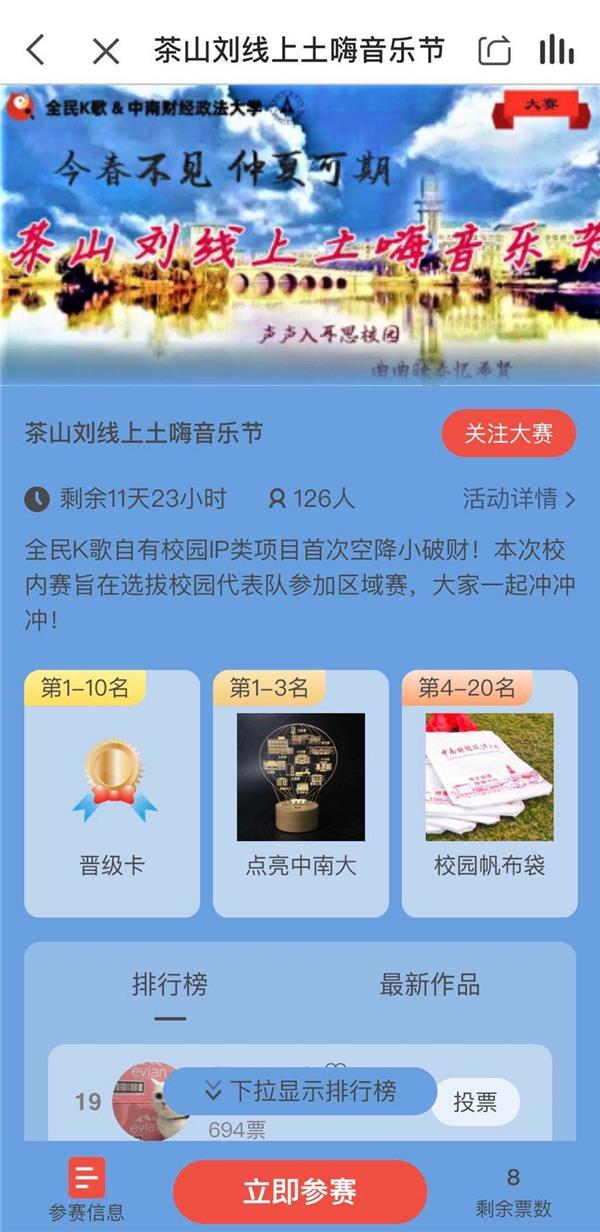
Task: Open the now-playing audio bars icon
Action: pos(557,50)
